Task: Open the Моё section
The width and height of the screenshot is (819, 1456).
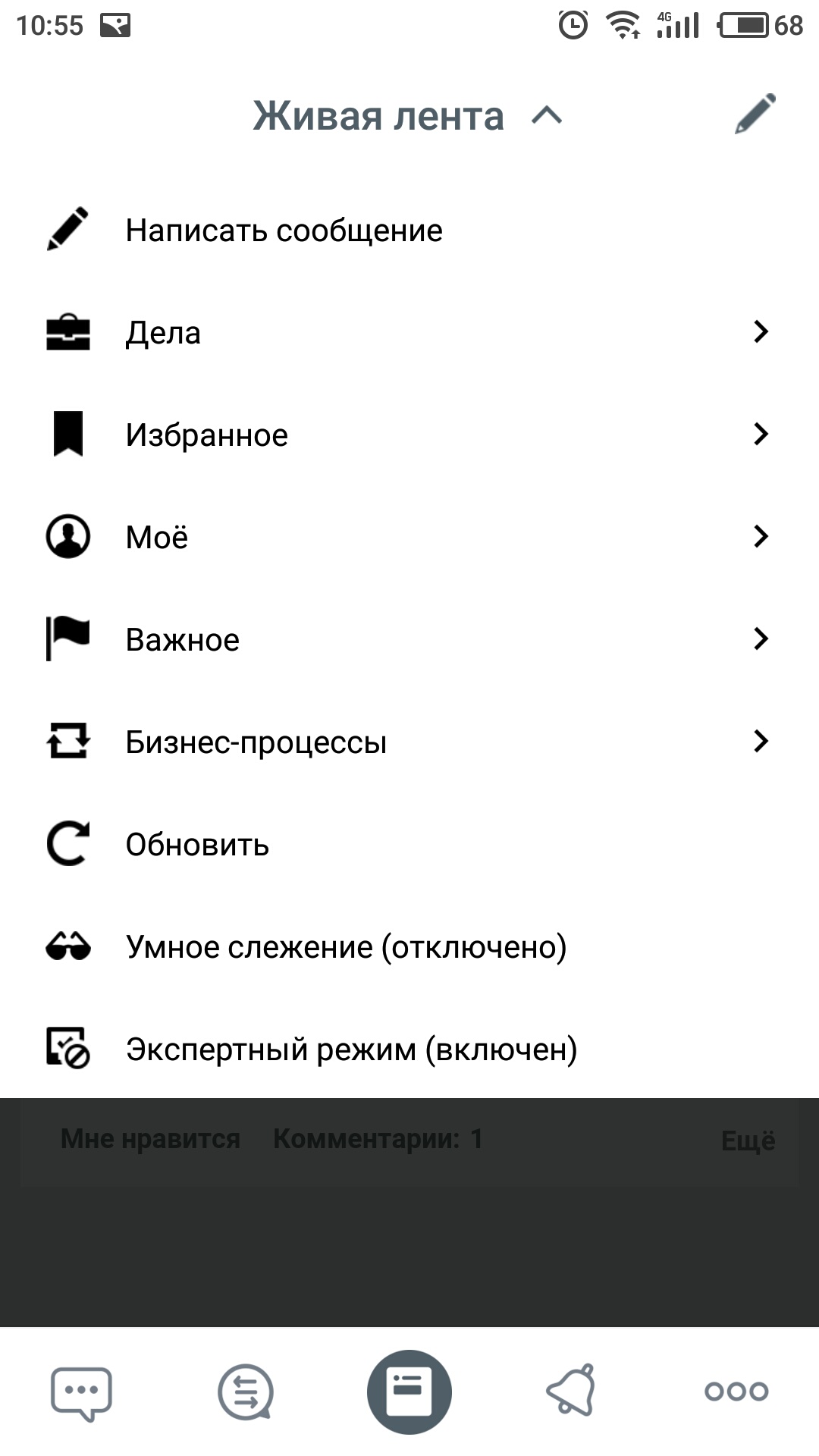Action: (x=409, y=538)
